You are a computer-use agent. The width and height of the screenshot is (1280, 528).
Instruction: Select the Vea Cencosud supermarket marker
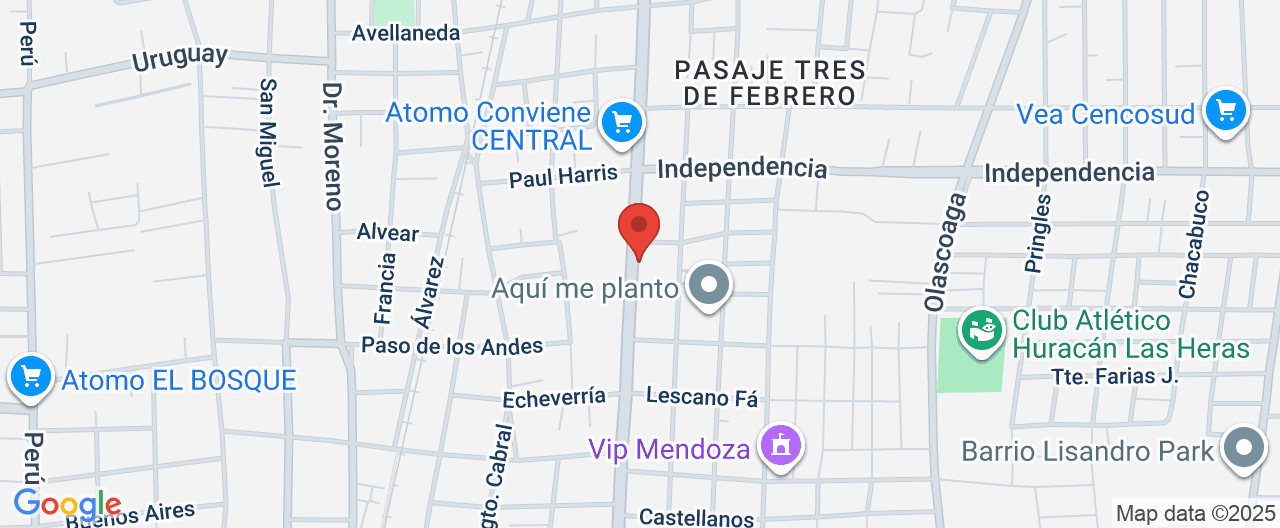pos(1225,111)
